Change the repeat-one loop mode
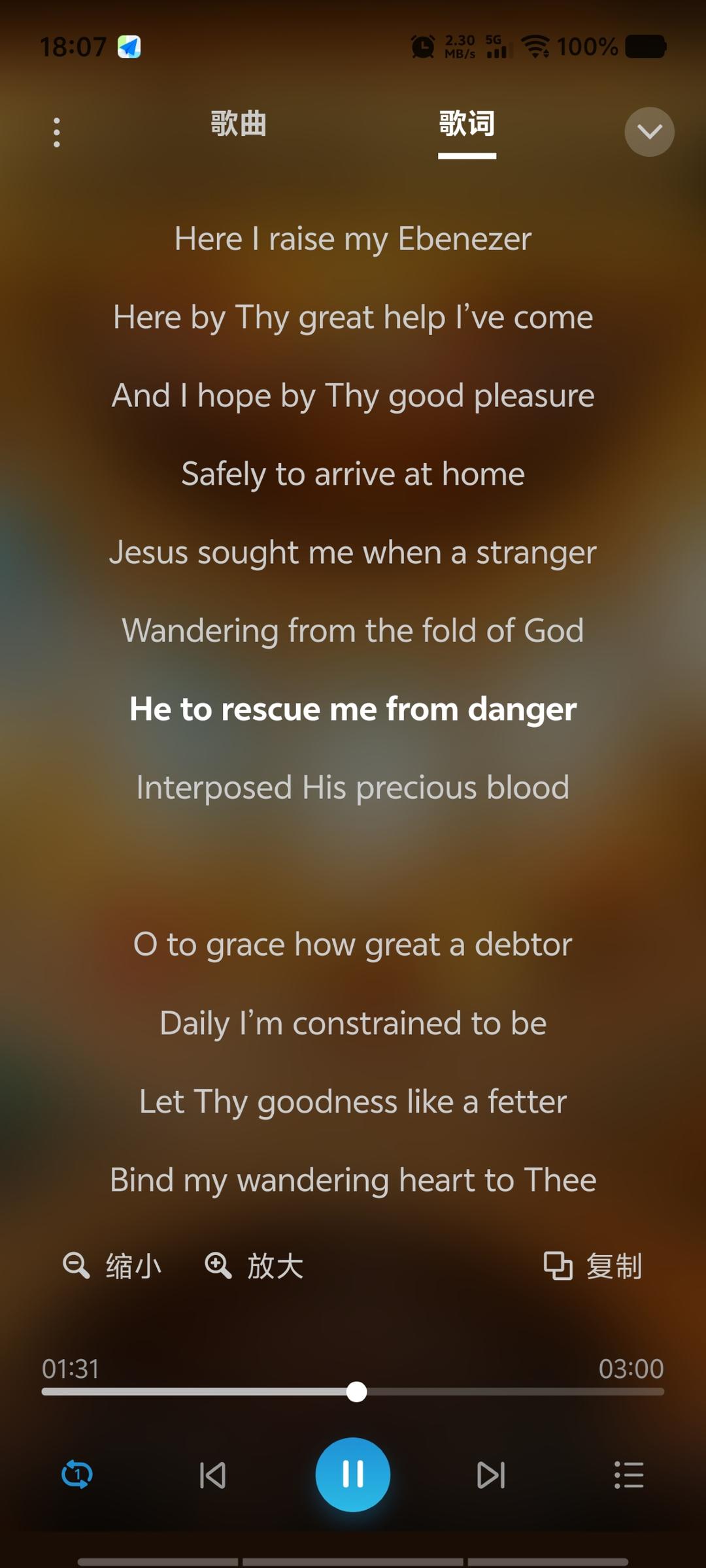 77,1475
